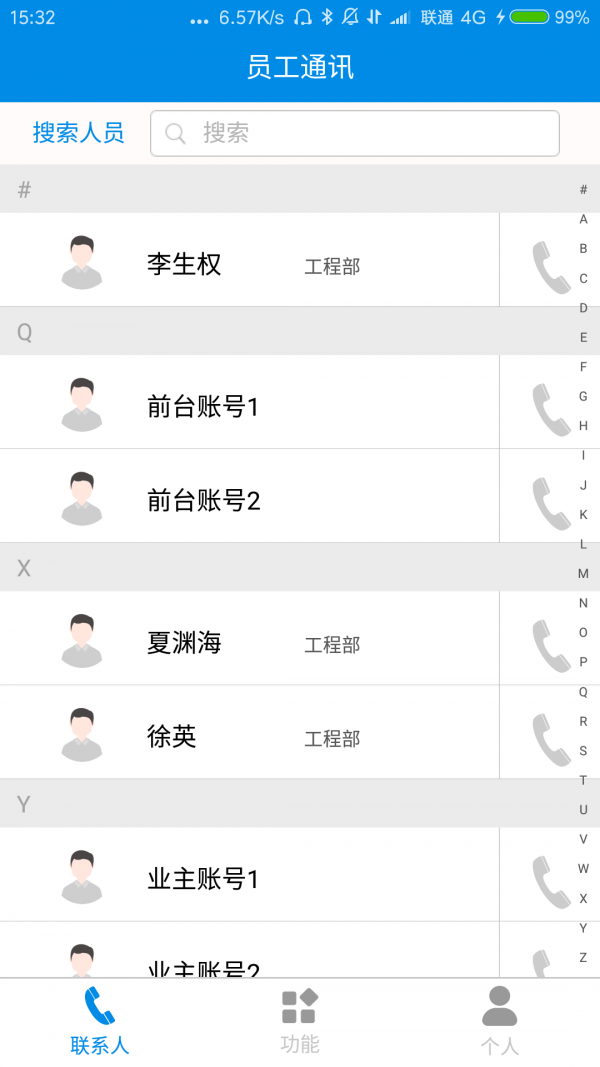Jump to letter Q in the index
The width and height of the screenshot is (600, 1067).
click(x=583, y=692)
